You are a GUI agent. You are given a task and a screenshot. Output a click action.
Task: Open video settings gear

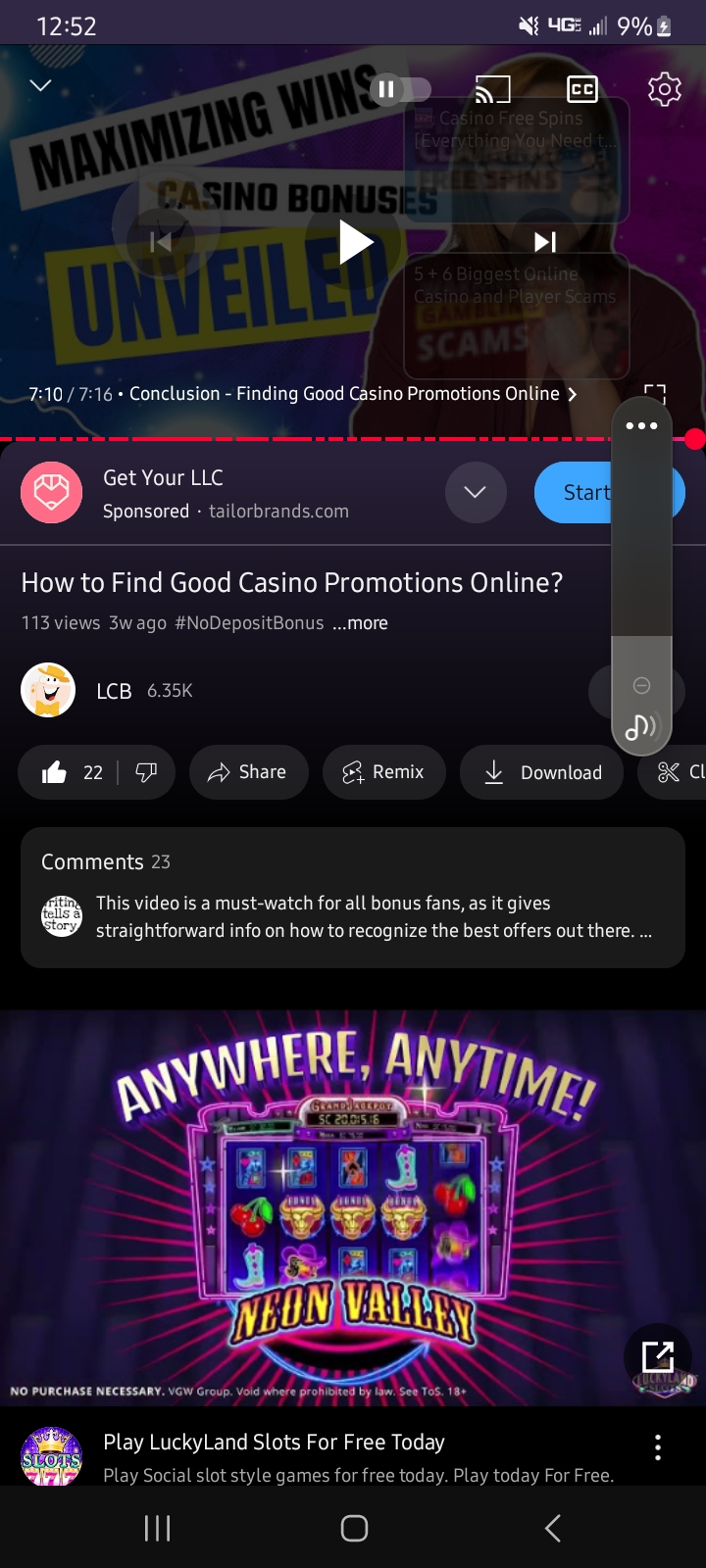(664, 89)
